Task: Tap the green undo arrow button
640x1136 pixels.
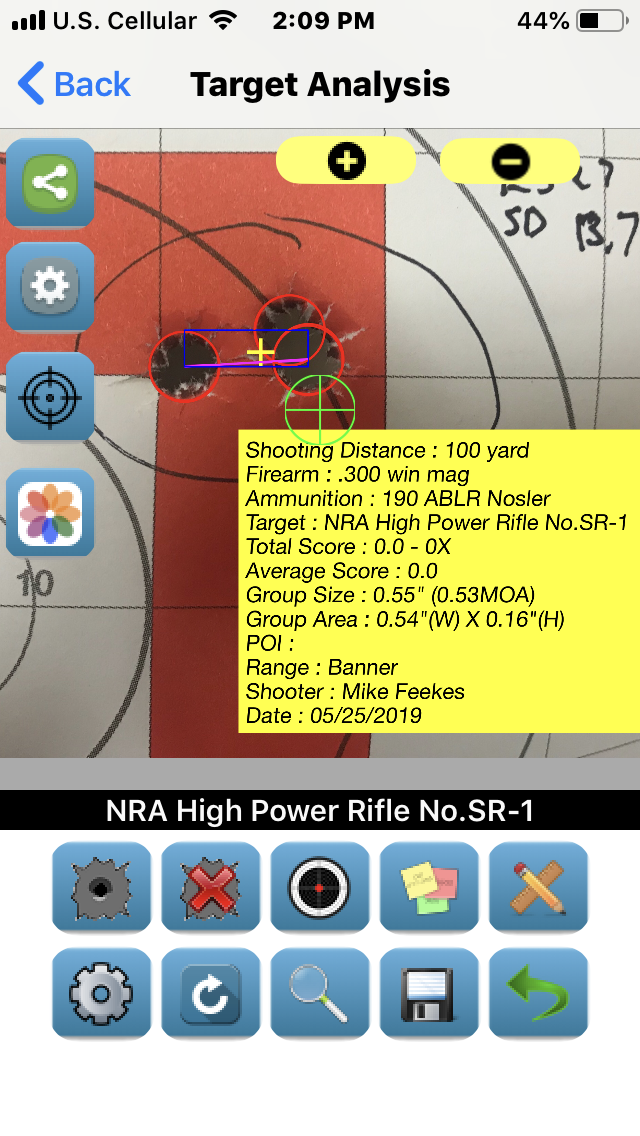Action: tap(538, 995)
